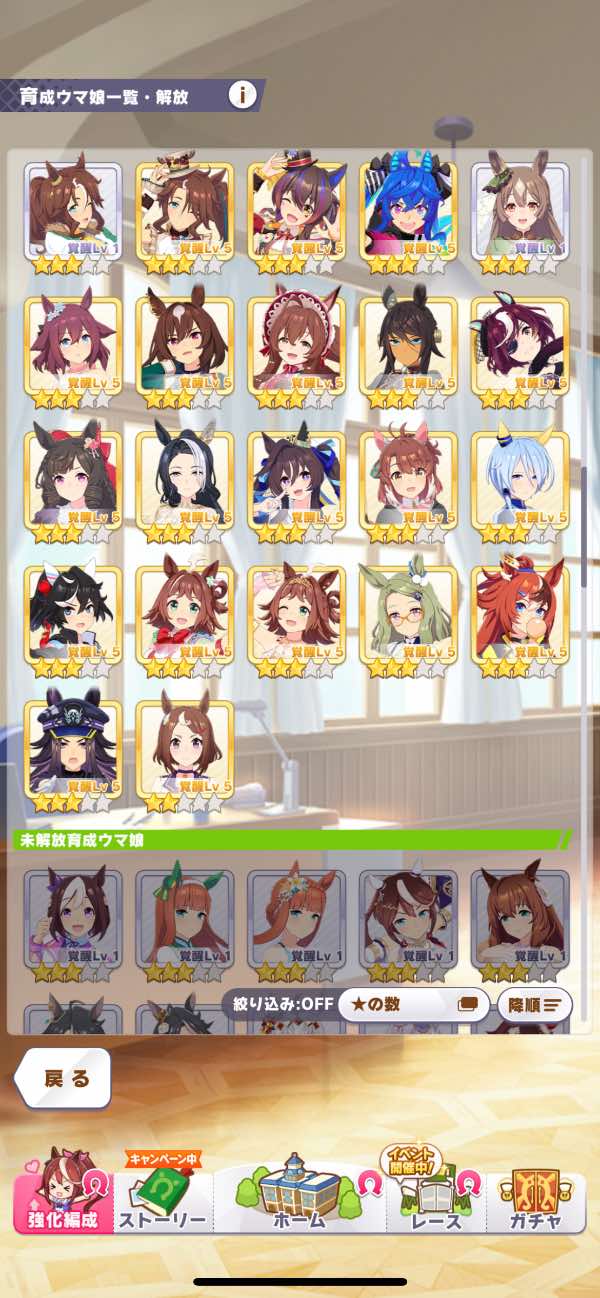Select the blue-haired girl with twin tails
Image resolution: width=600 pixels, height=1298 pixels.
pyautogui.click(x=409, y=209)
